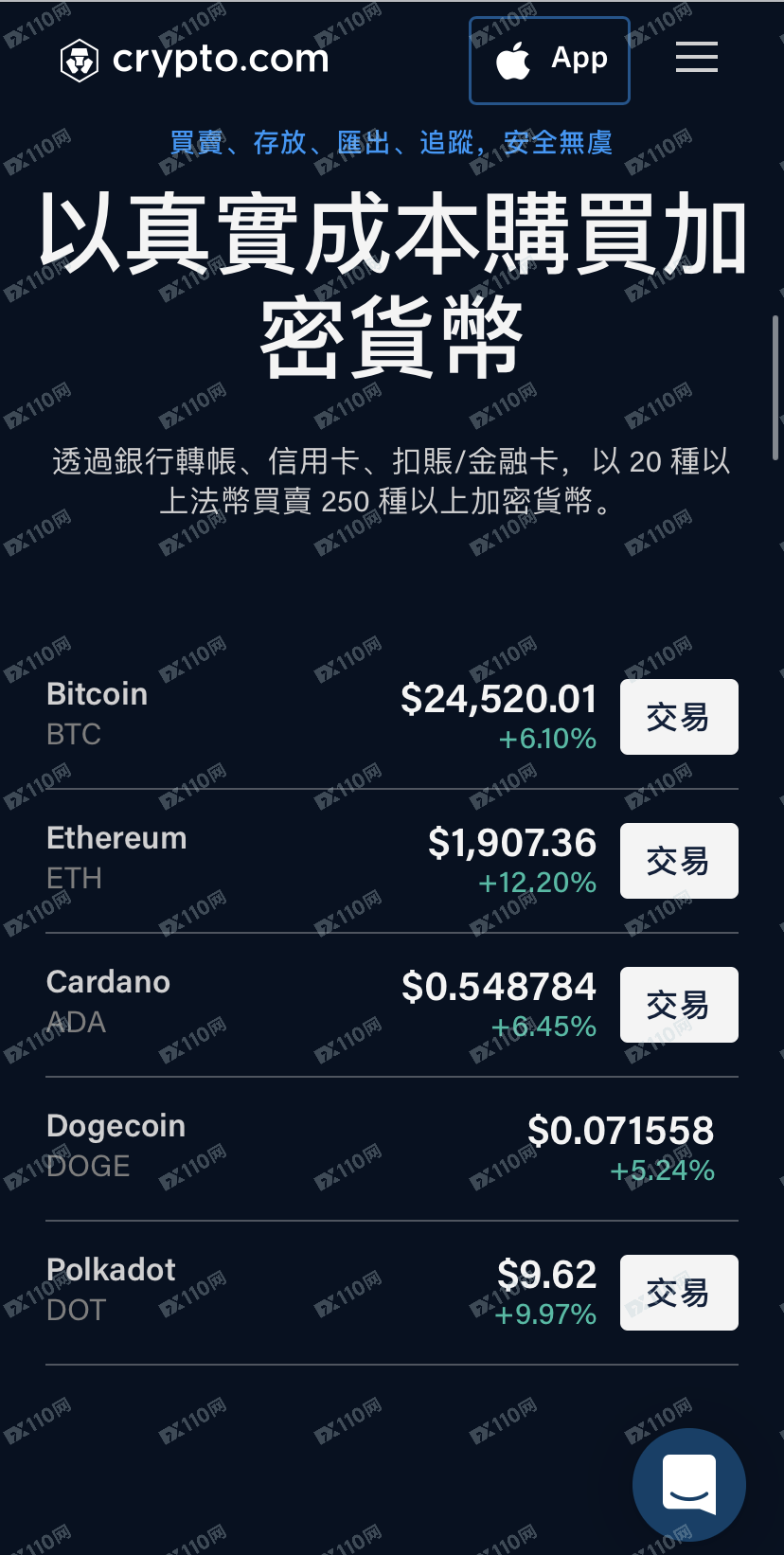Select the 交易 button next to Cardano

coord(678,1005)
